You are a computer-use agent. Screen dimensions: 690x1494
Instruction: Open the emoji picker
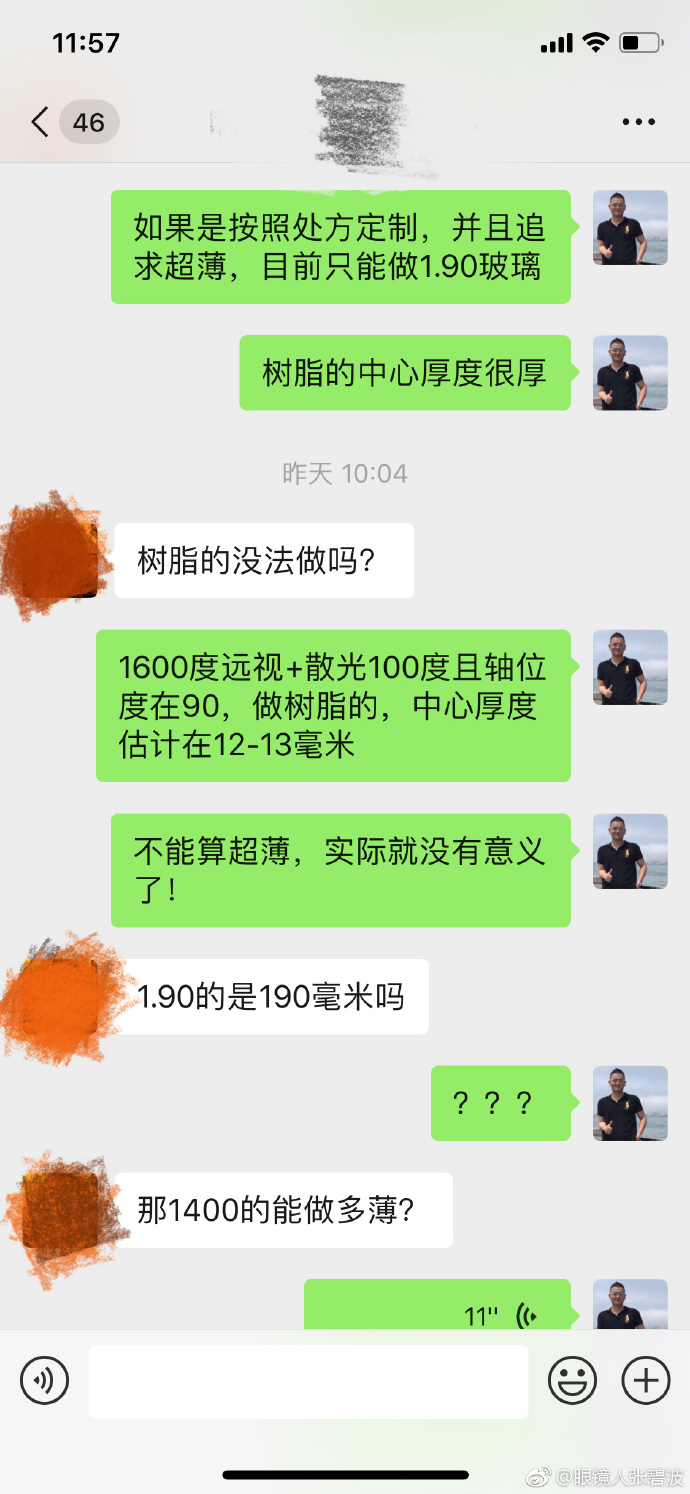572,1381
